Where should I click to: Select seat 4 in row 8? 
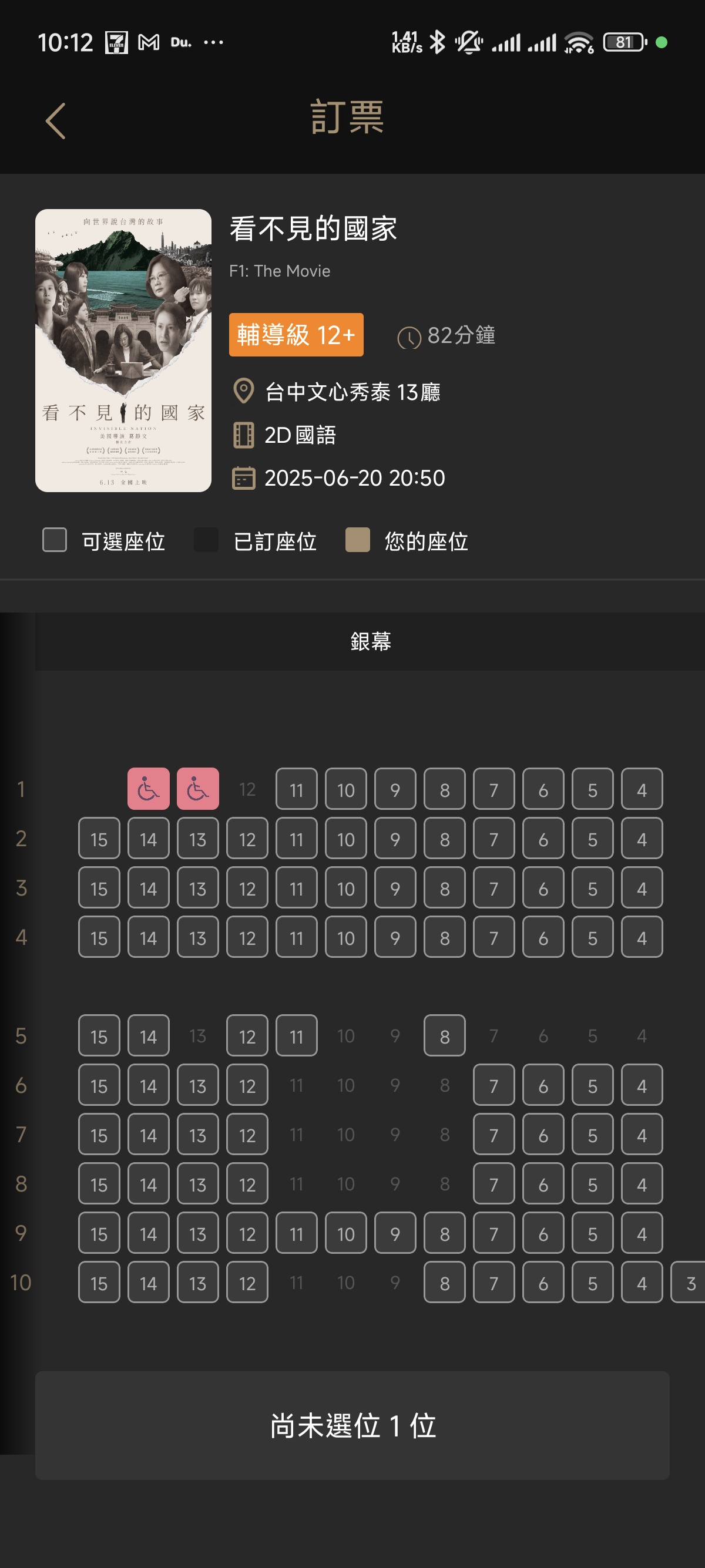[642, 1184]
